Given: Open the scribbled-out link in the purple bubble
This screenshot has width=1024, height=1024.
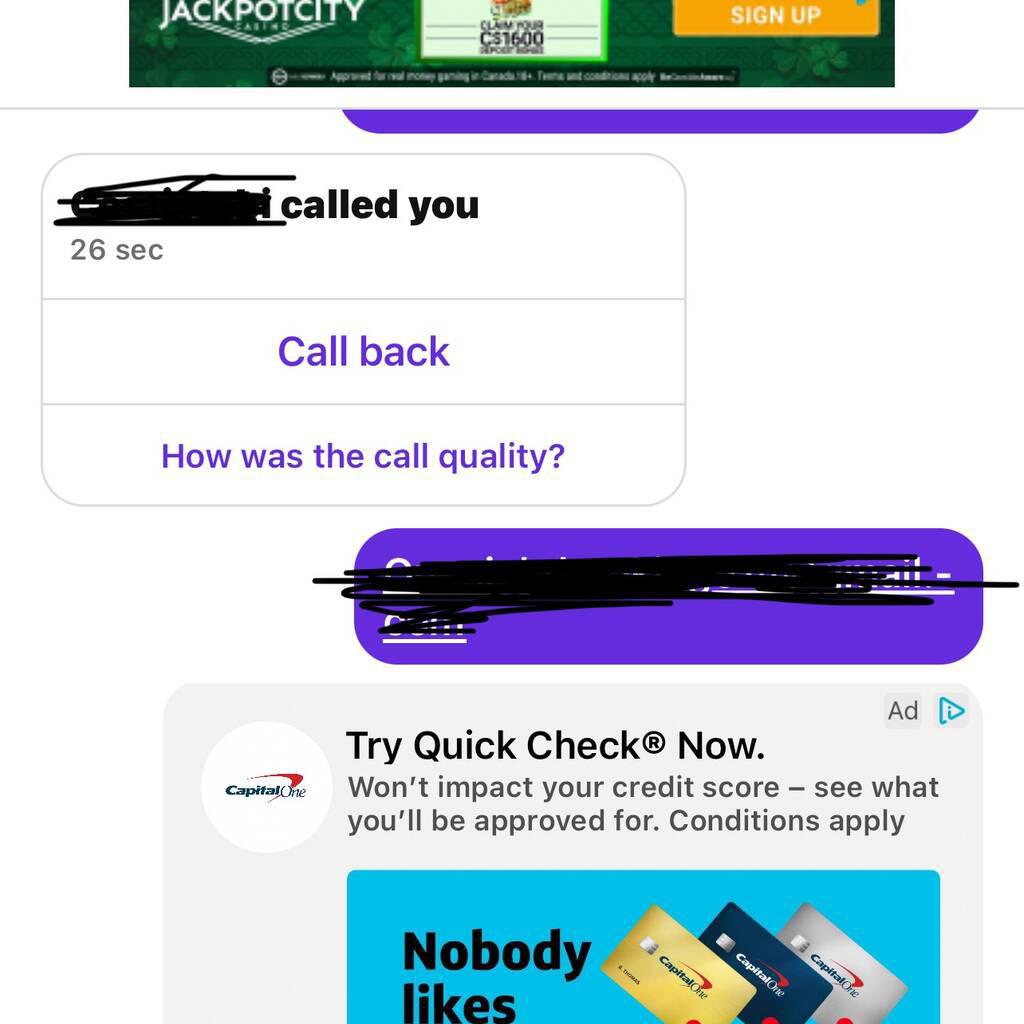Looking at the screenshot, I should click(x=667, y=594).
